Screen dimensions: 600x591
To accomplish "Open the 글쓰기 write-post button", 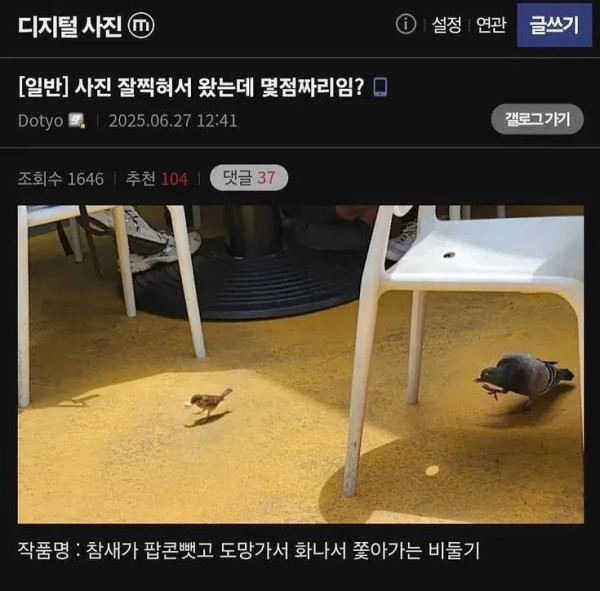I will coord(554,25).
